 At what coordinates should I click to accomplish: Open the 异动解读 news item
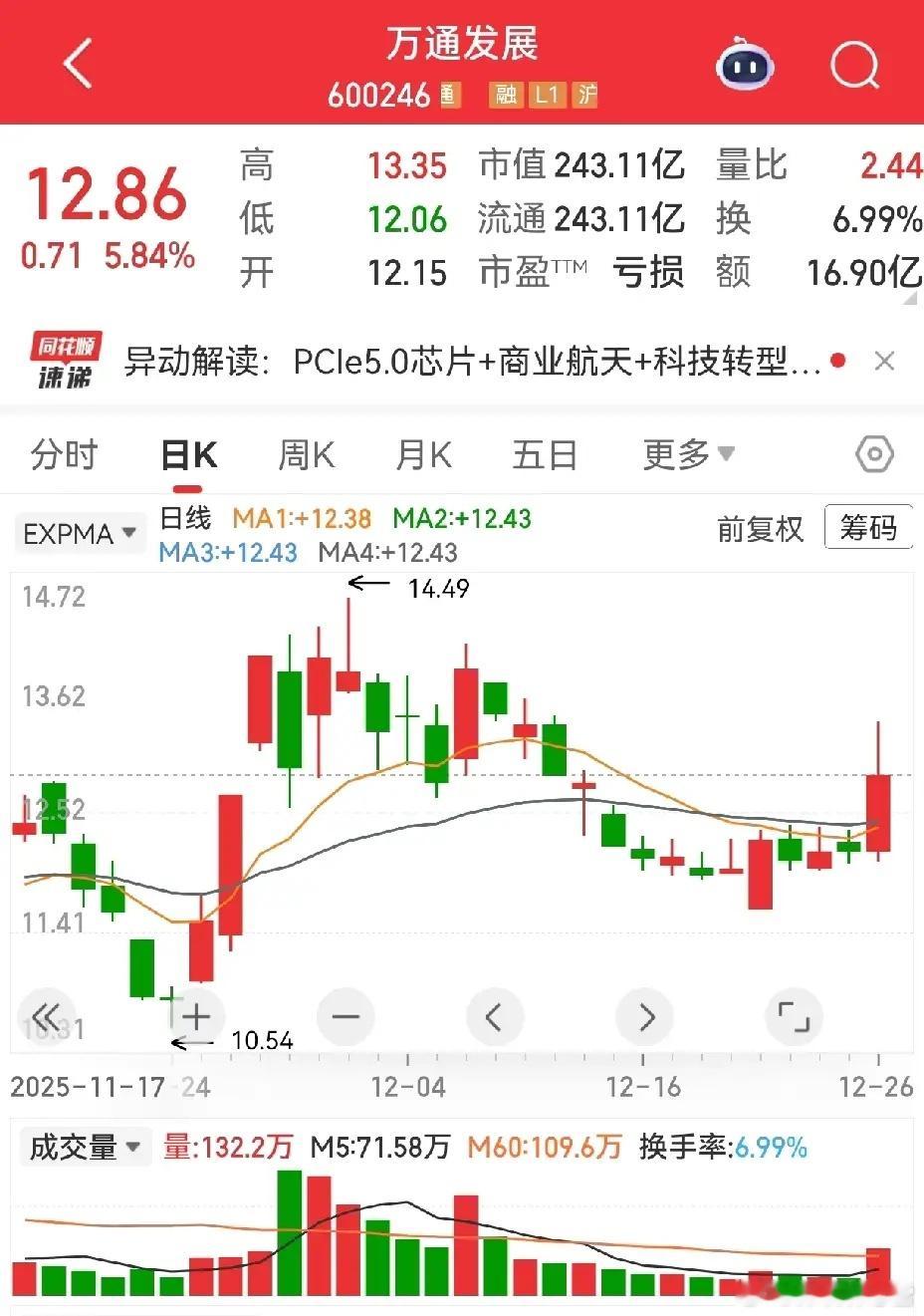(x=472, y=362)
